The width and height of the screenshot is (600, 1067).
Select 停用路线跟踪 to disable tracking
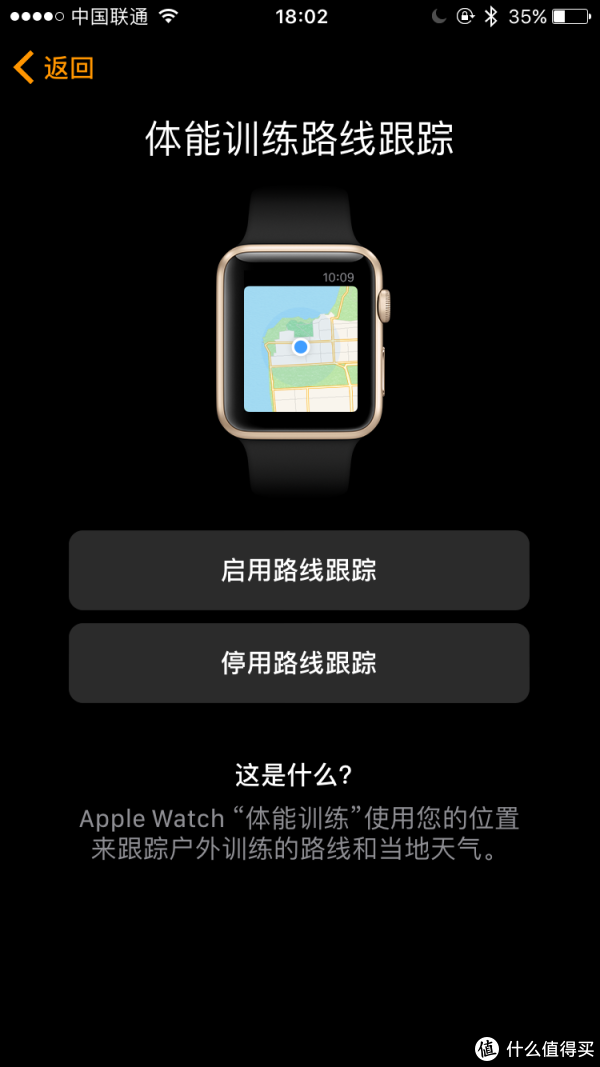(x=299, y=663)
